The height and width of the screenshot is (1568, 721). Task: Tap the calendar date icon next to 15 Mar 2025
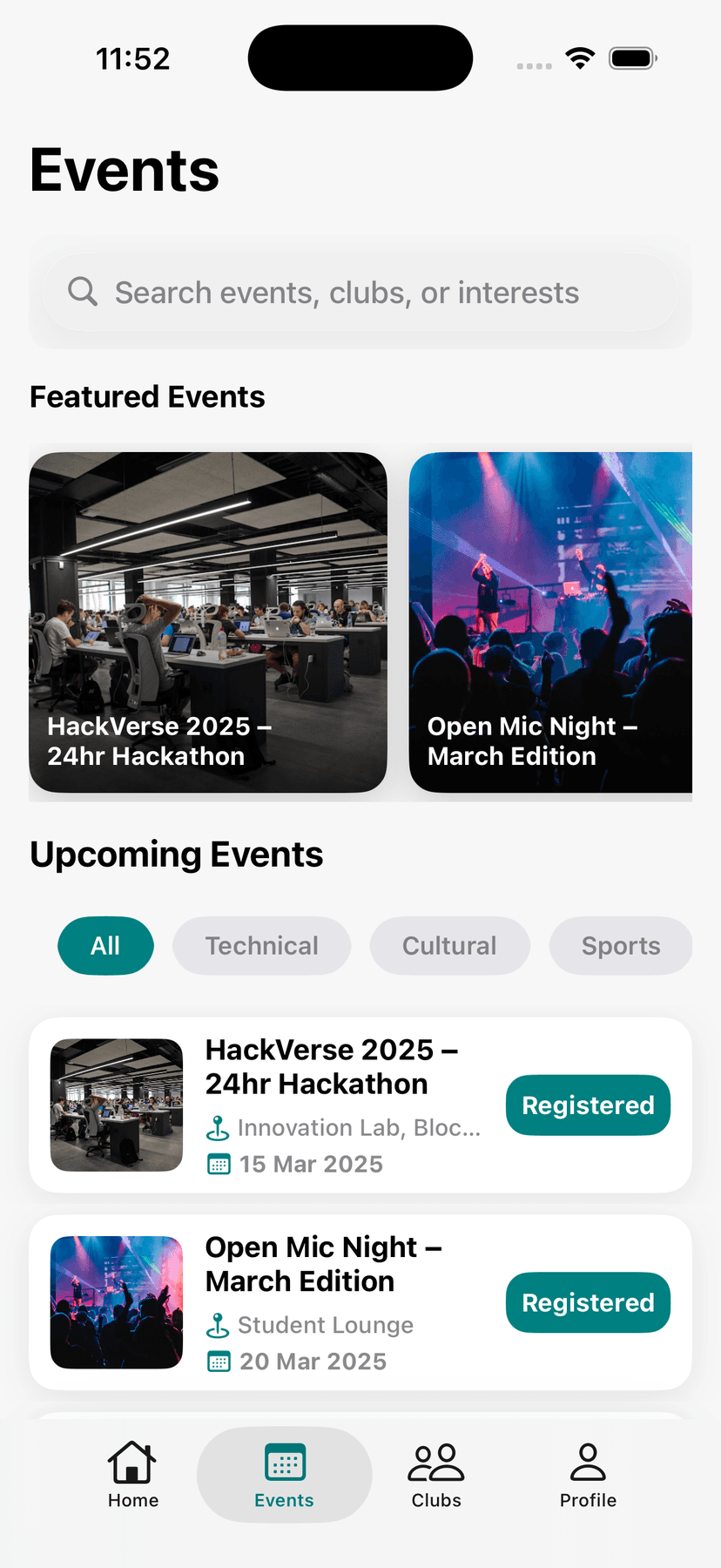219,1164
